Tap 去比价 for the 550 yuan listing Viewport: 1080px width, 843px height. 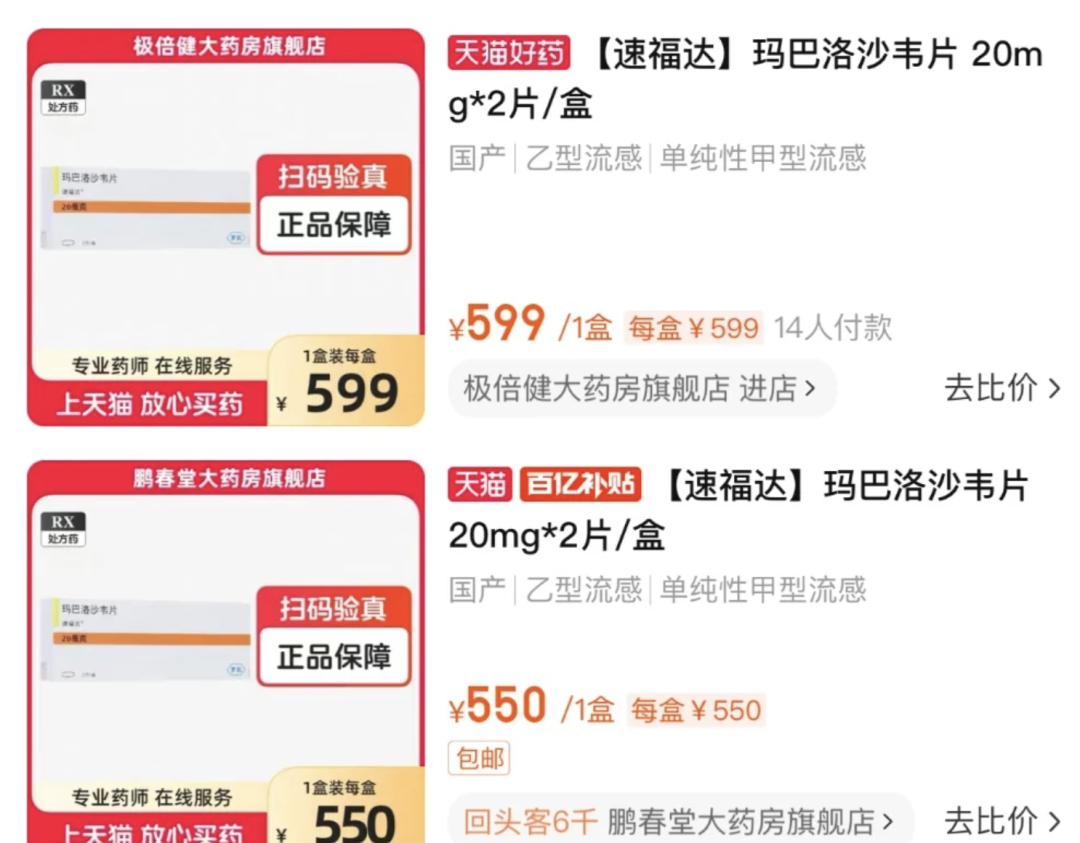(x=1001, y=822)
